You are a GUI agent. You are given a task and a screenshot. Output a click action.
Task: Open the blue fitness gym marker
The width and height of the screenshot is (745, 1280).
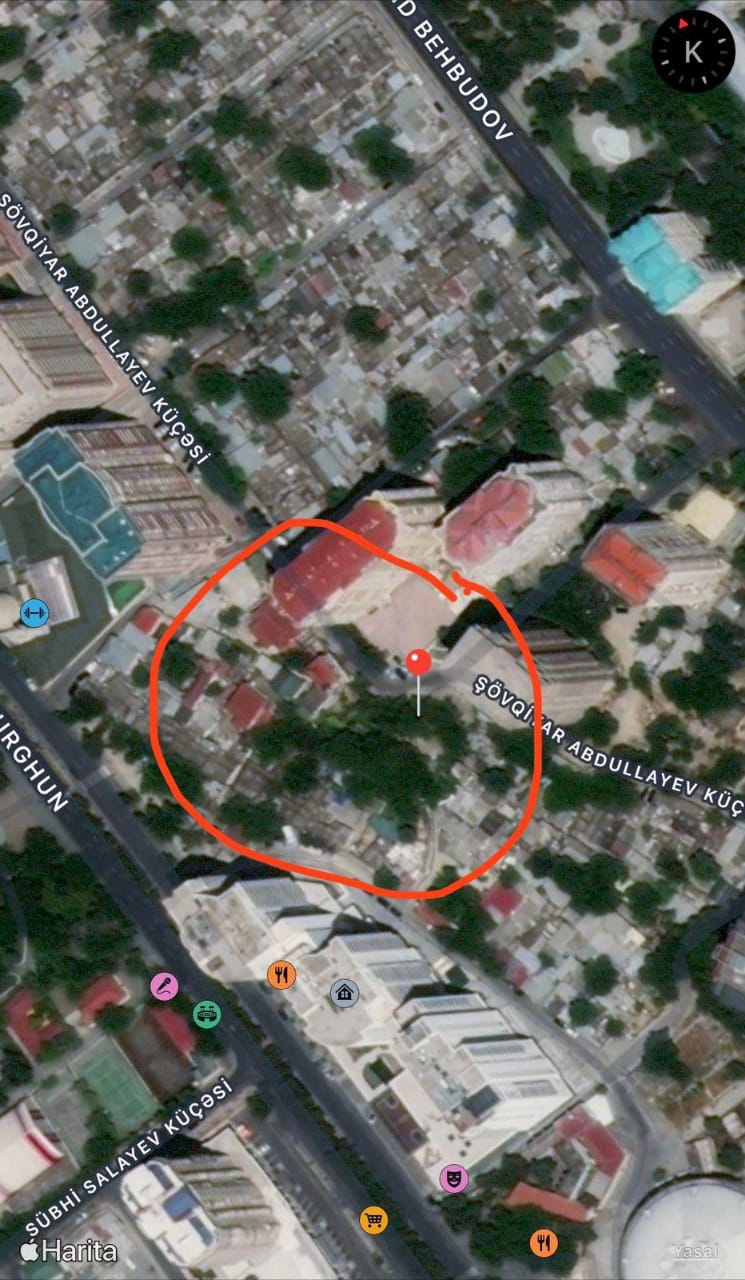tap(33, 610)
